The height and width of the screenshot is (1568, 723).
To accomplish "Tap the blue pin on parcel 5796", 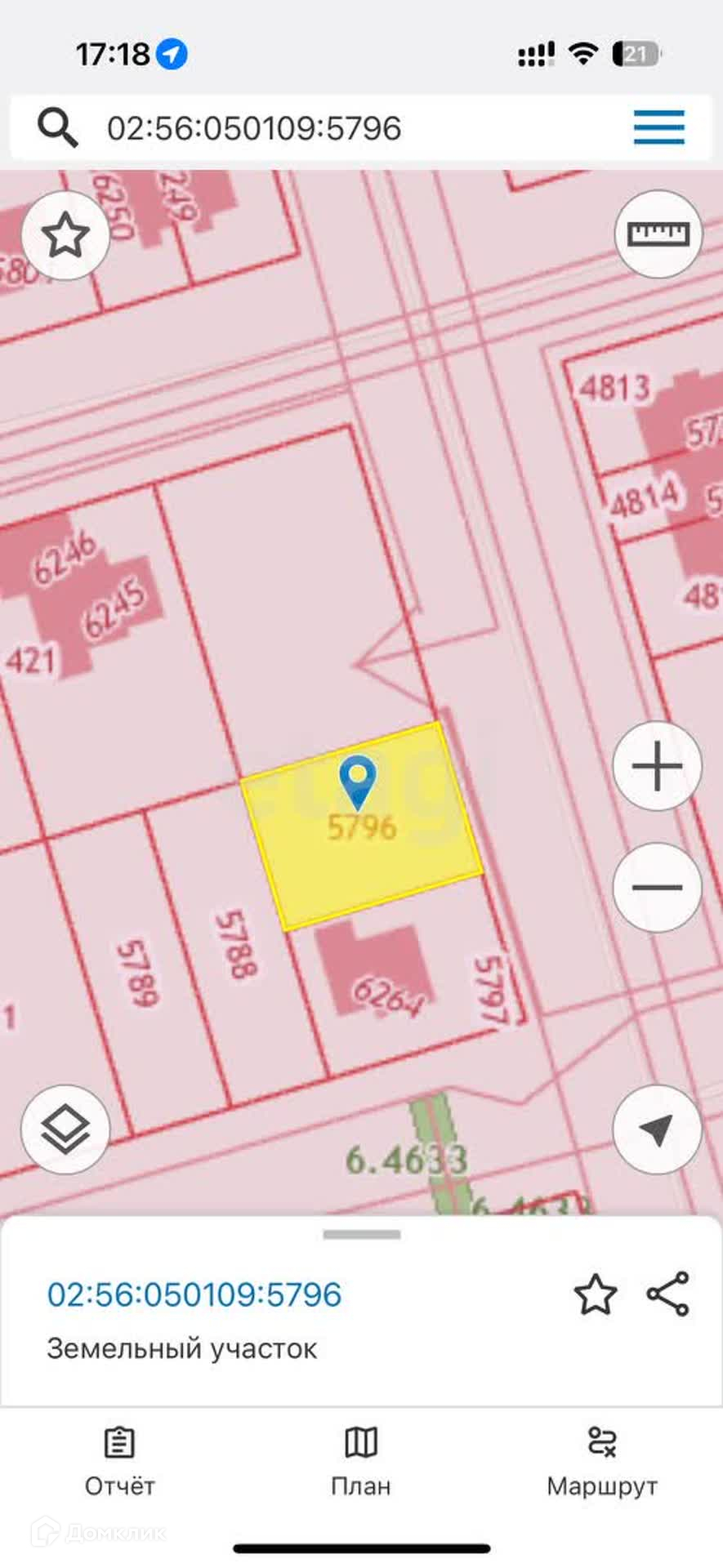I will pyautogui.click(x=358, y=782).
